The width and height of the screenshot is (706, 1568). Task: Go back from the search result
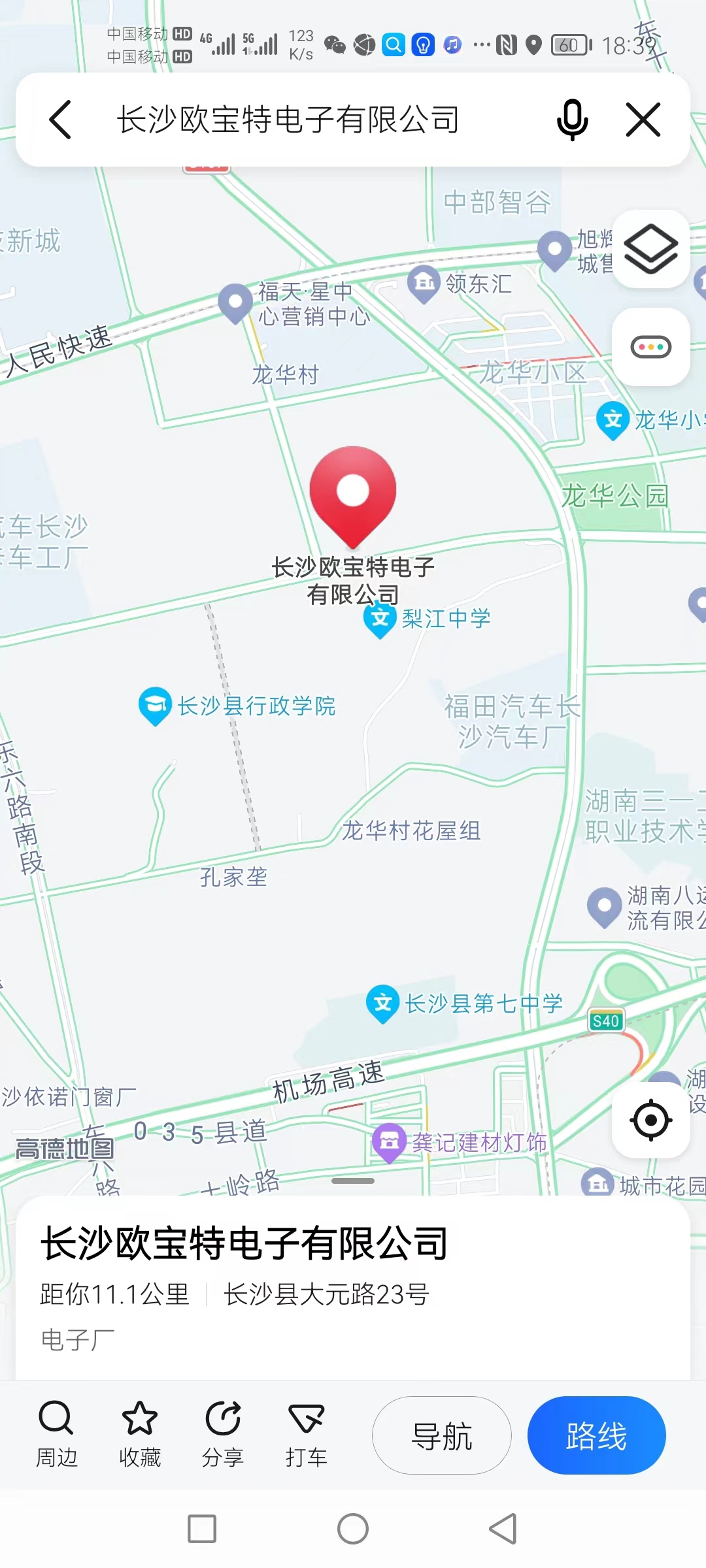coord(60,120)
